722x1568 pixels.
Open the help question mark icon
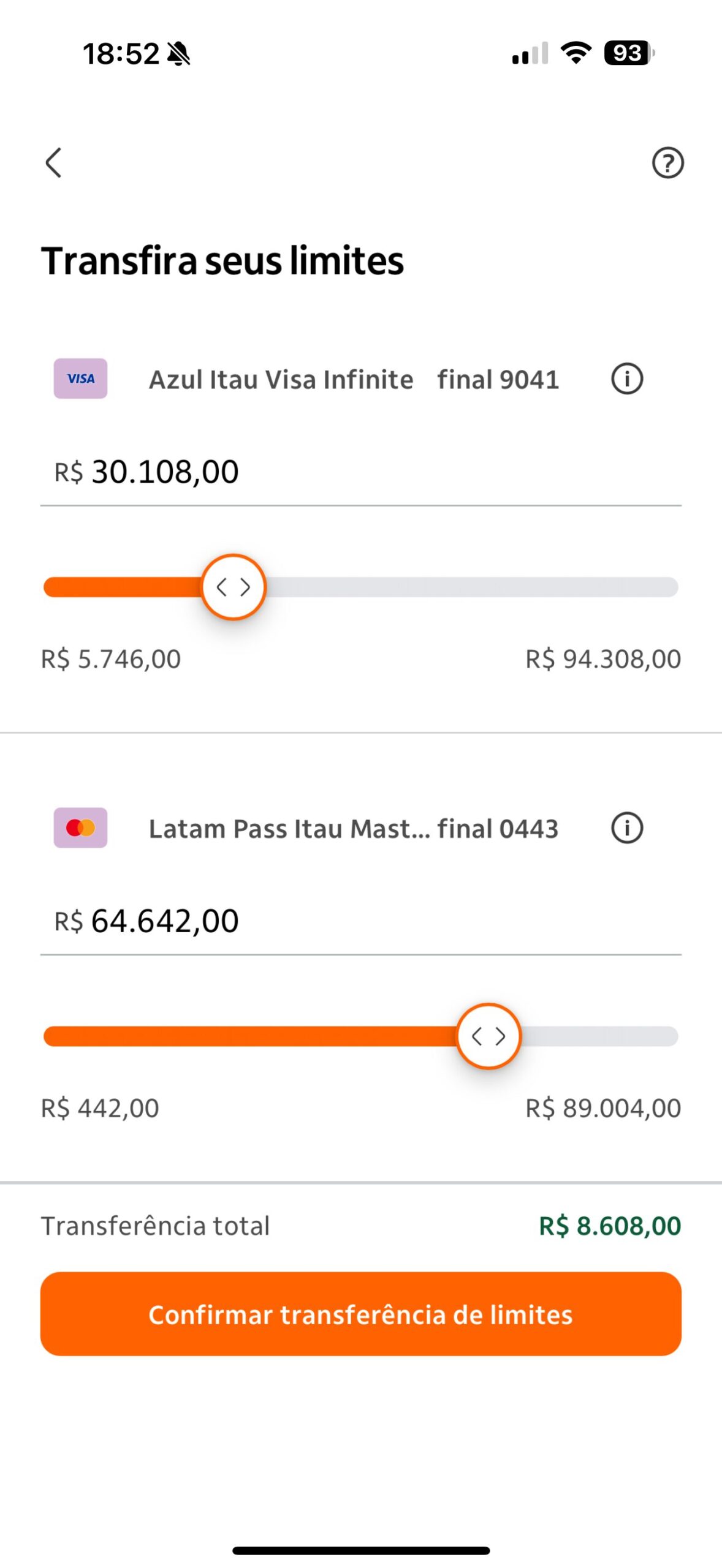click(667, 163)
